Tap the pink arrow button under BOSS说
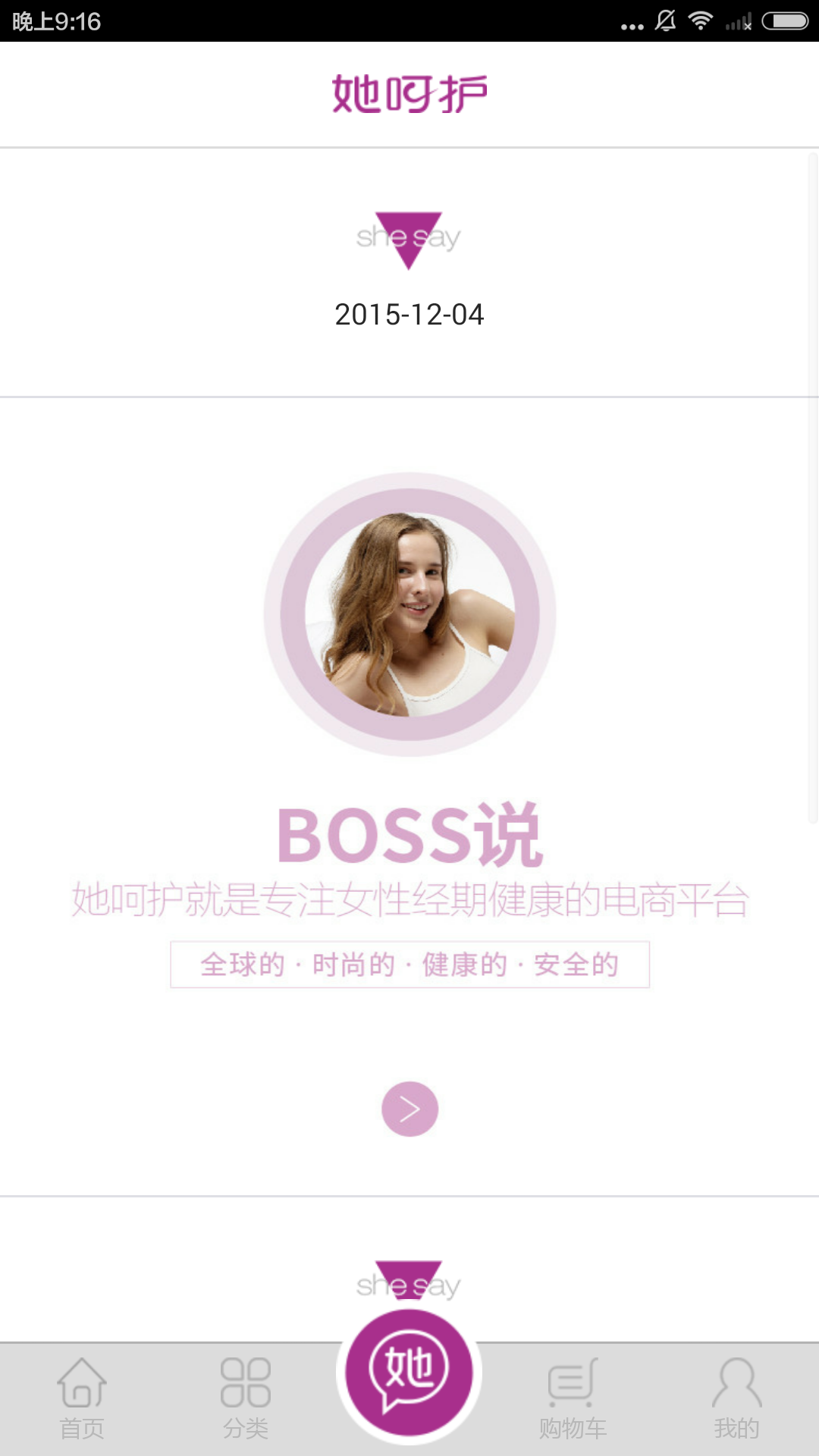This screenshot has width=819, height=1456. tap(409, 1109)
